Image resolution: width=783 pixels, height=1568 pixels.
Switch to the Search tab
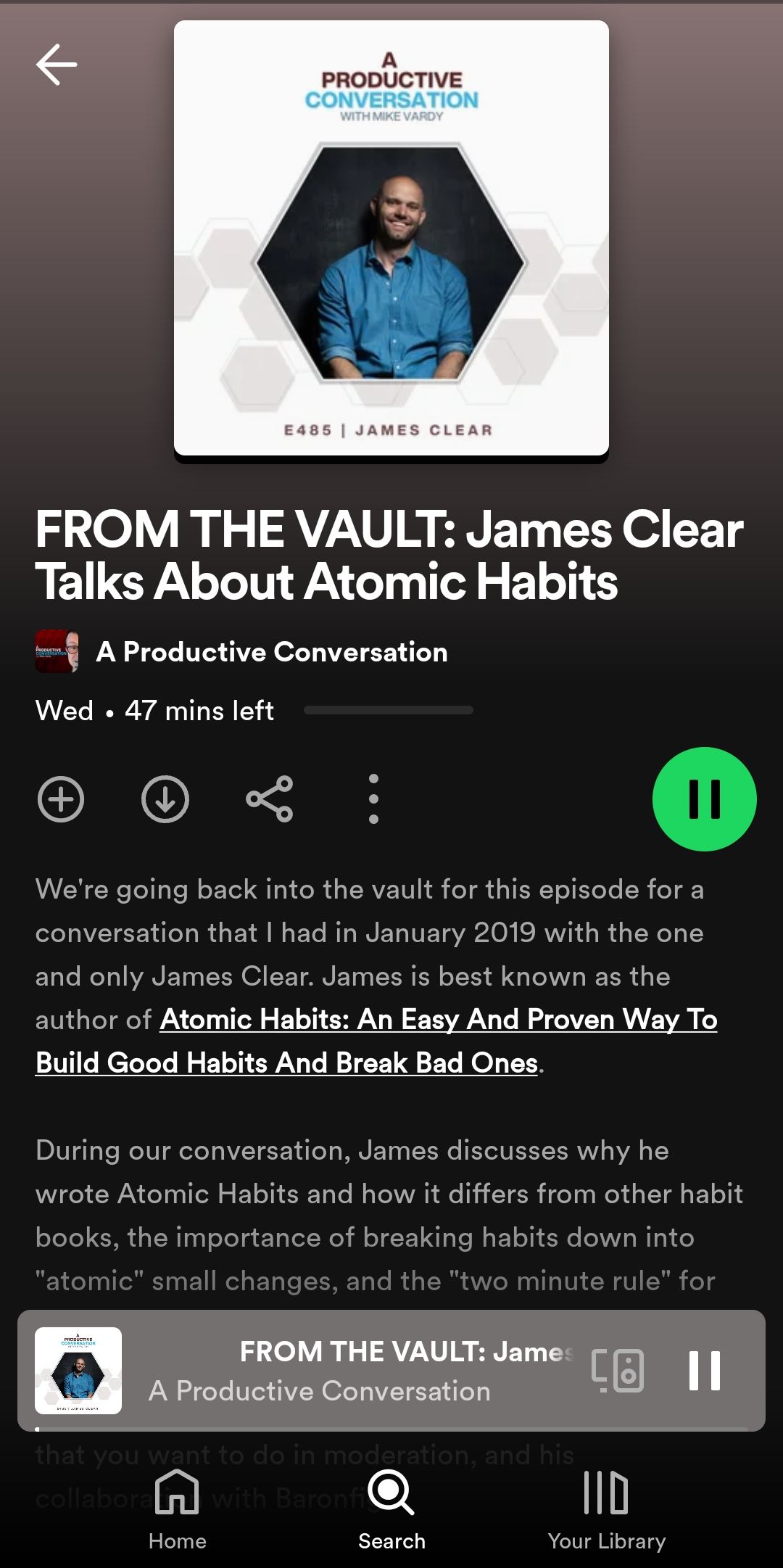[391, 1509]
